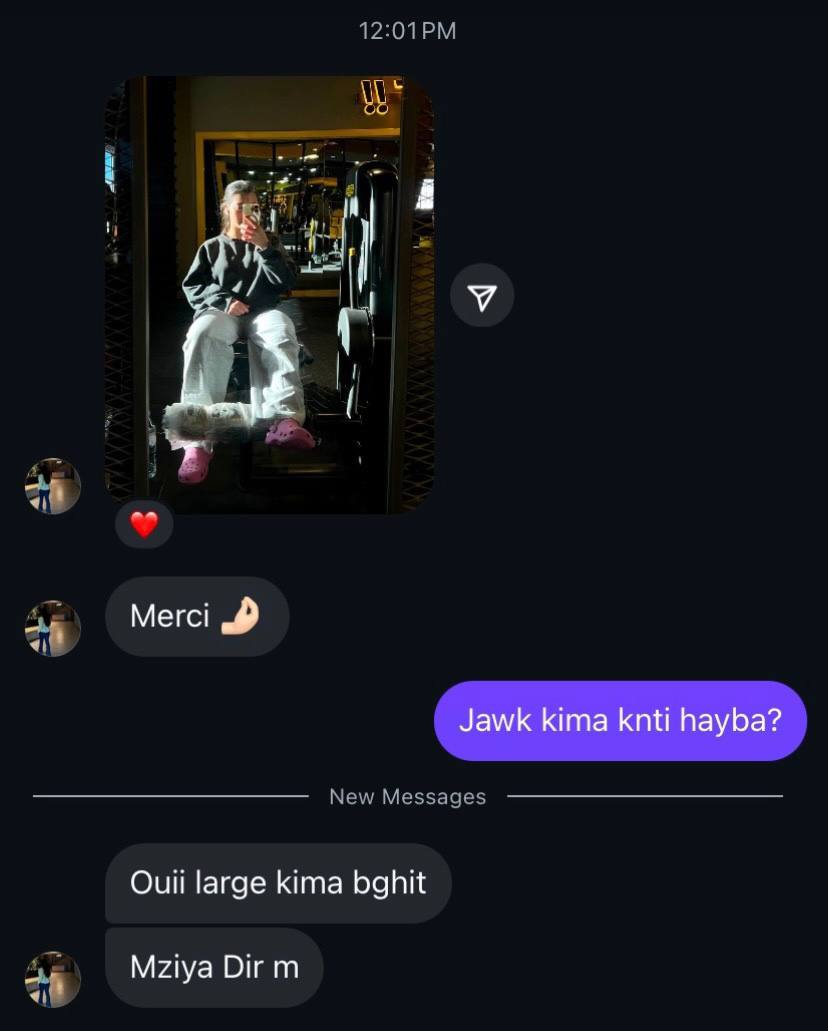Forward the photo with the paper plane icon
This screenshot has height=1031, width=828.
point(482,295)
